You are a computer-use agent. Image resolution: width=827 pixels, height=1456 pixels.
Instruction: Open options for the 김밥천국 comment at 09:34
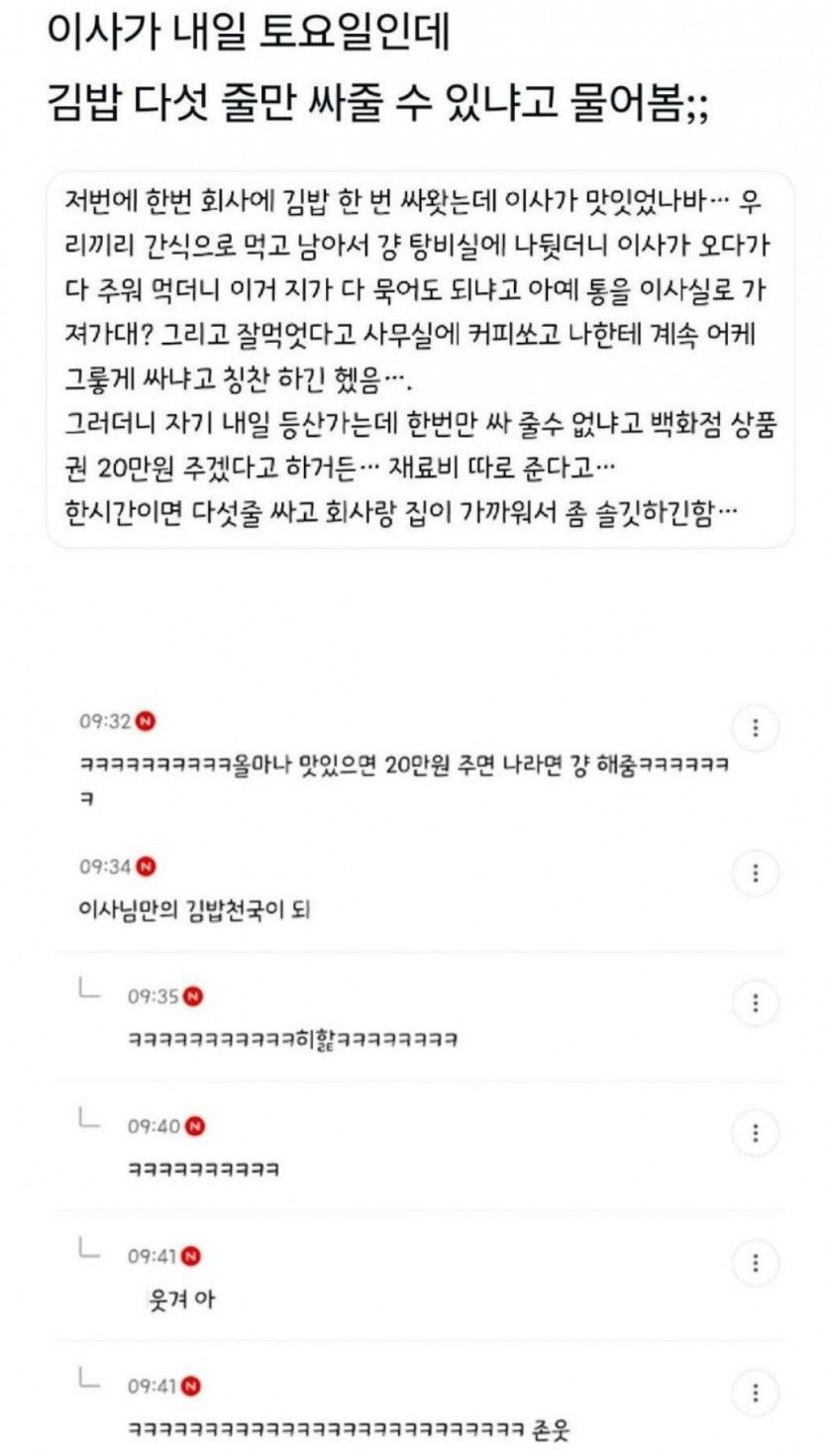click(756, 873)
